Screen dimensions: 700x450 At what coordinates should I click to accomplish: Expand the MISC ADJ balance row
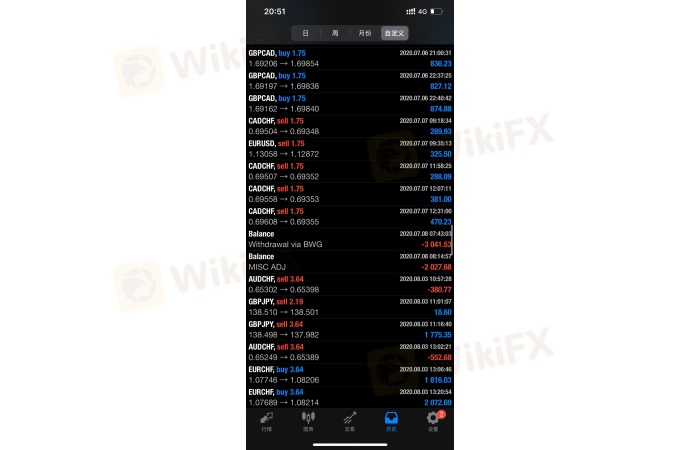pyautogui.click(x=349, y=261)
